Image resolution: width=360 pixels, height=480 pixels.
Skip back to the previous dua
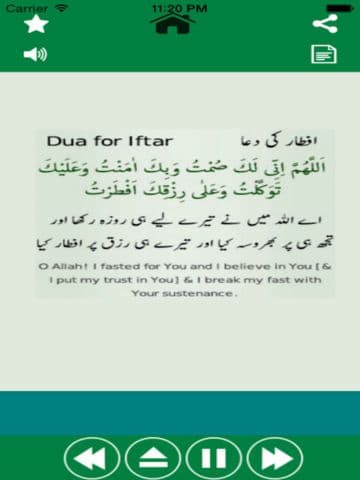92,459
